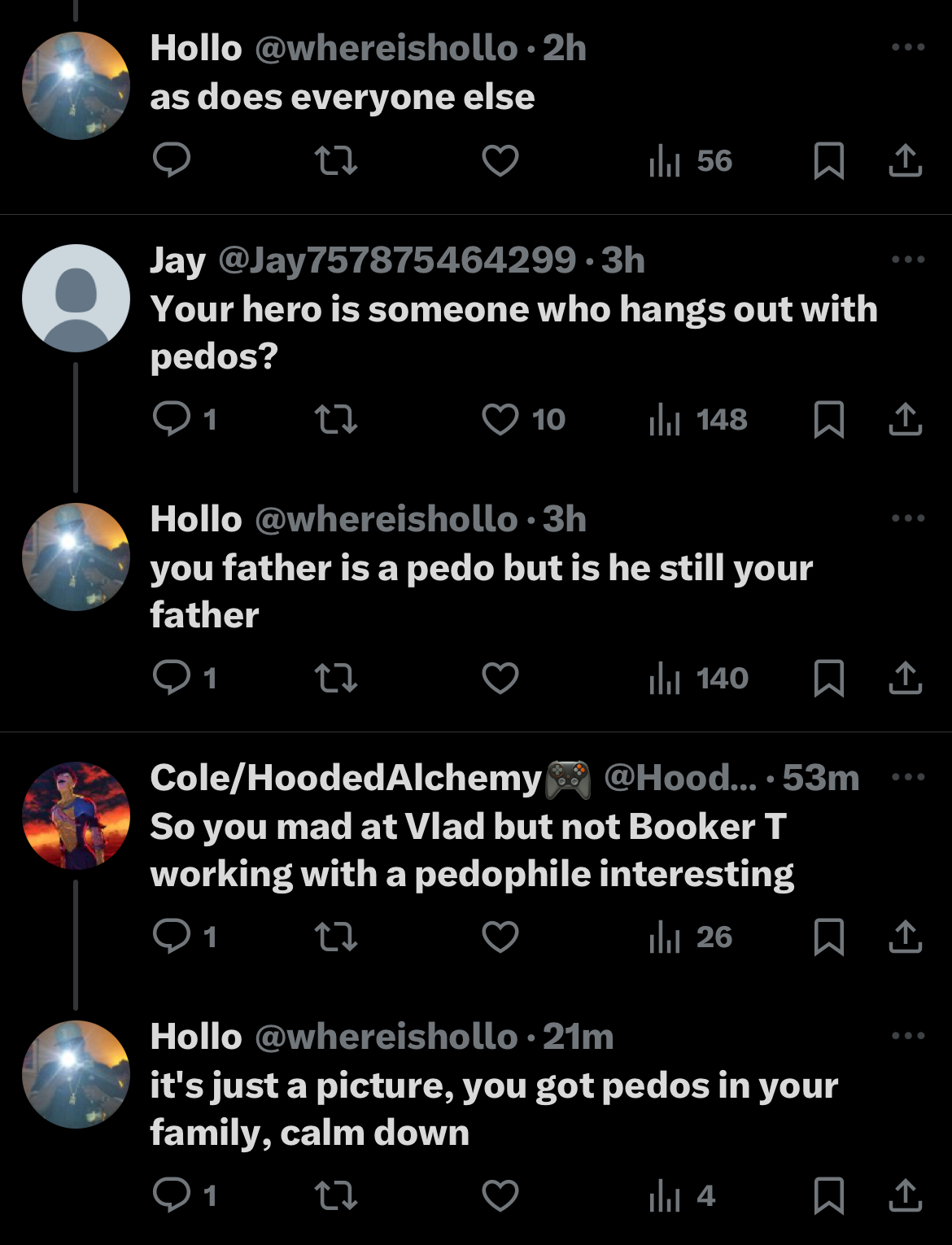View Jay's profile picture
The width and height of the screenshot is (952, 1245).
pos(76,298)
